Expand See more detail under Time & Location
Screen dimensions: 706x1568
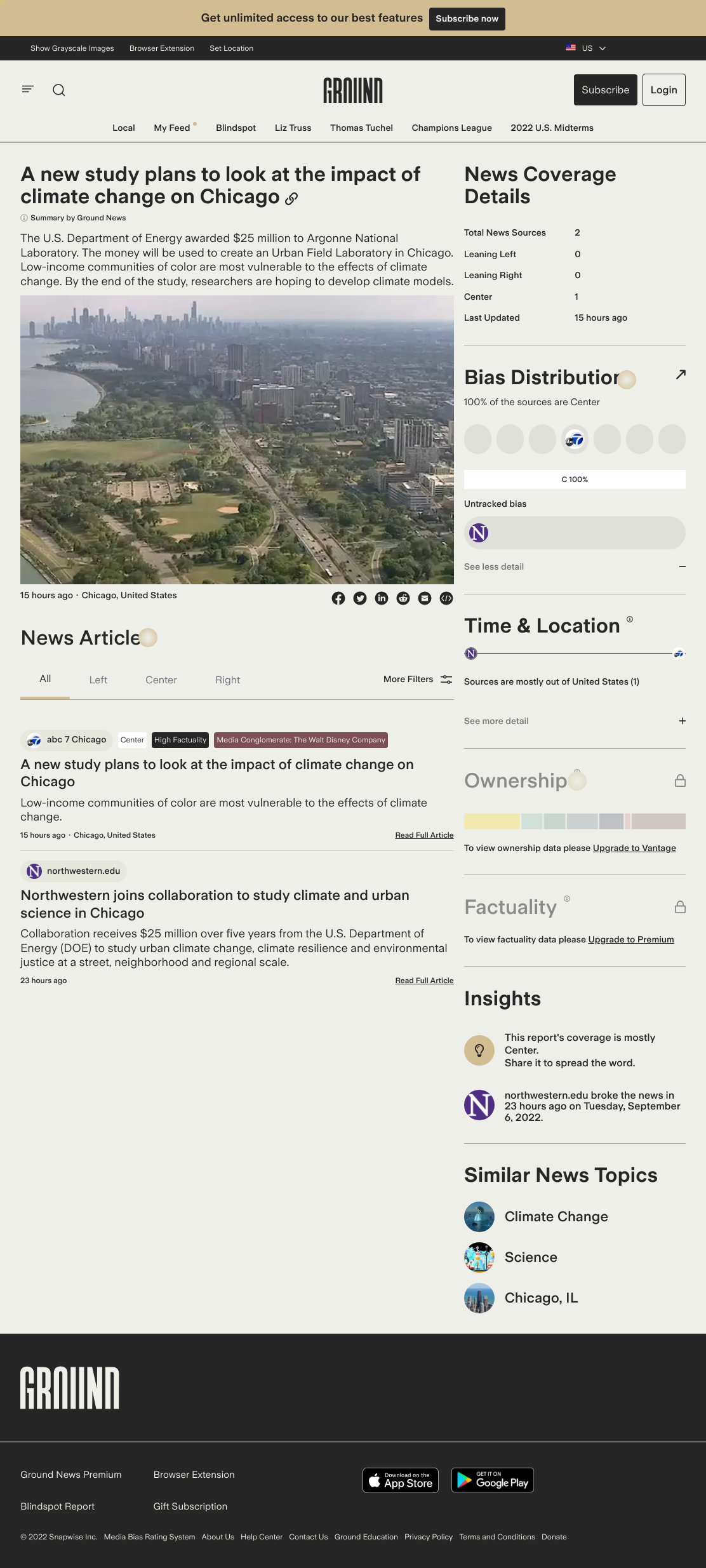click(x=575, y=721)
